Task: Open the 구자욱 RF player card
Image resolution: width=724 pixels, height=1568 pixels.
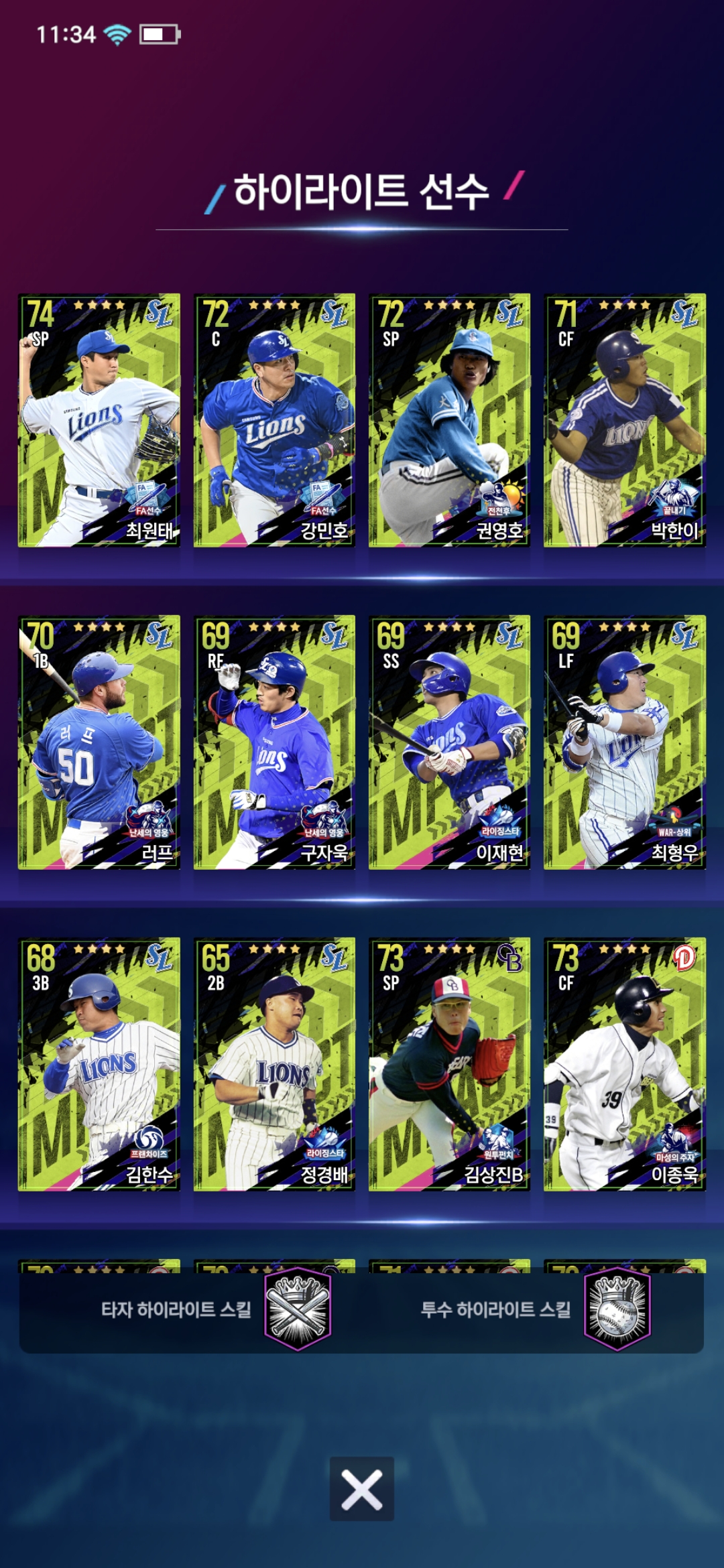Action: click(x=274, y=742)
